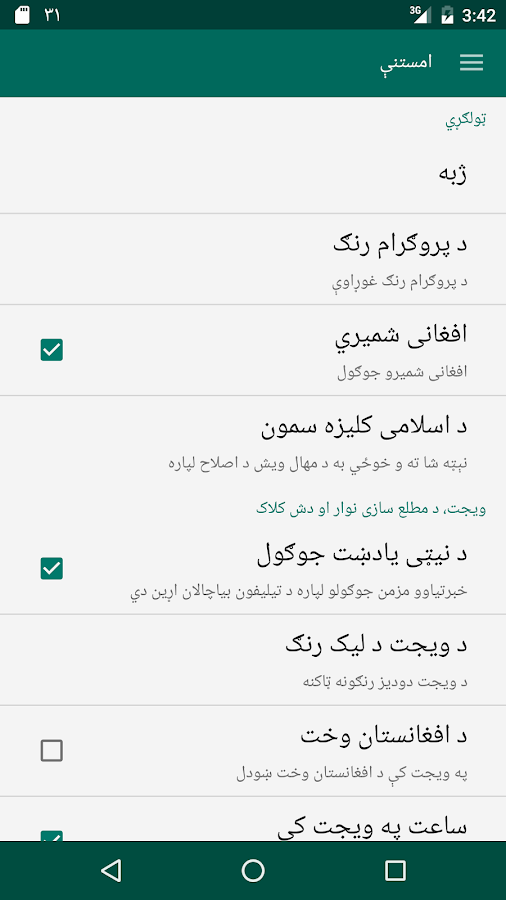Open the hamburger drawer menu
Image resolution: width=506 pixels, height=900 pixels.
471,63
